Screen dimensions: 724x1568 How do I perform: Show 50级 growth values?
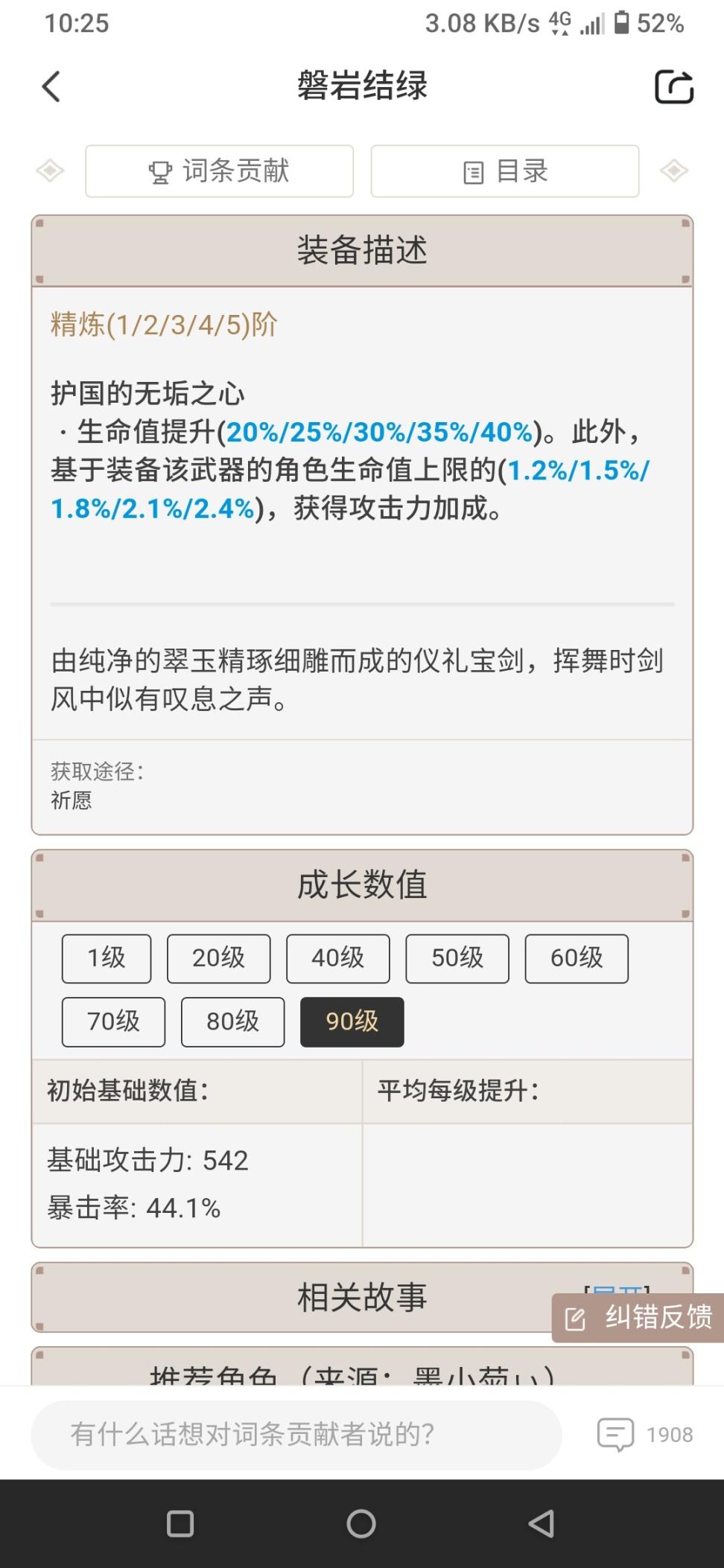(457, 958)
